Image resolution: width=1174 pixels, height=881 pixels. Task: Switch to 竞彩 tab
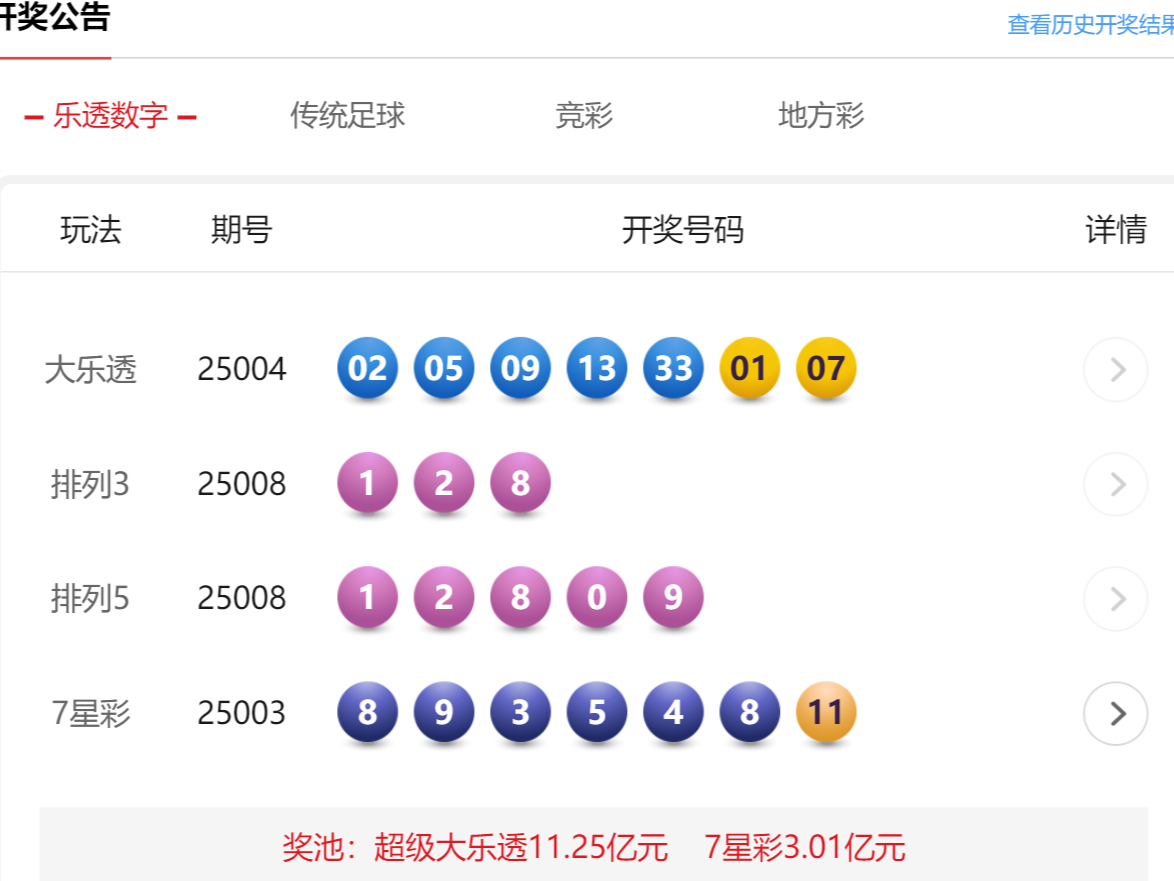(x=584, y=116)
